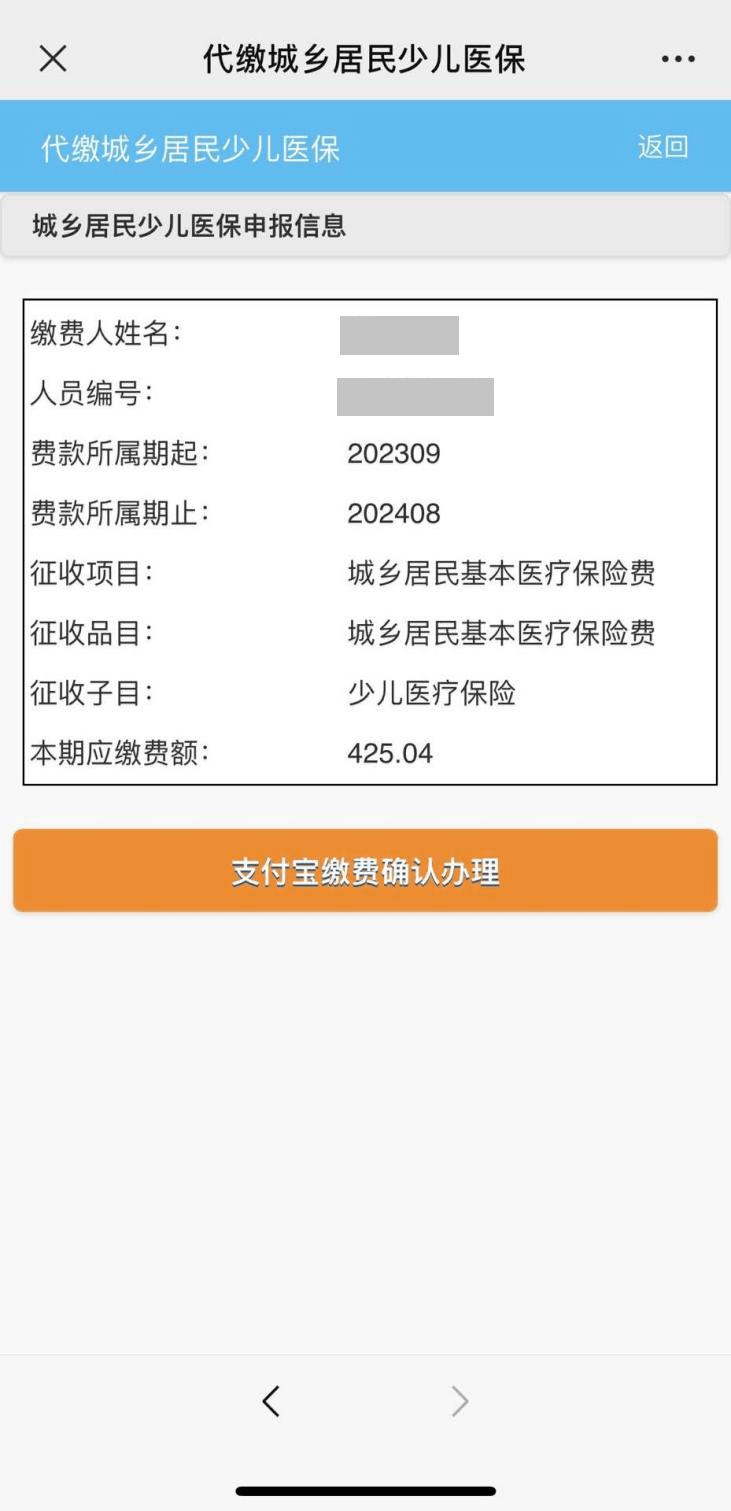The image size is (731, 1511).
Task: Click the 425.04 payment amount
Action: click(388, 753)
